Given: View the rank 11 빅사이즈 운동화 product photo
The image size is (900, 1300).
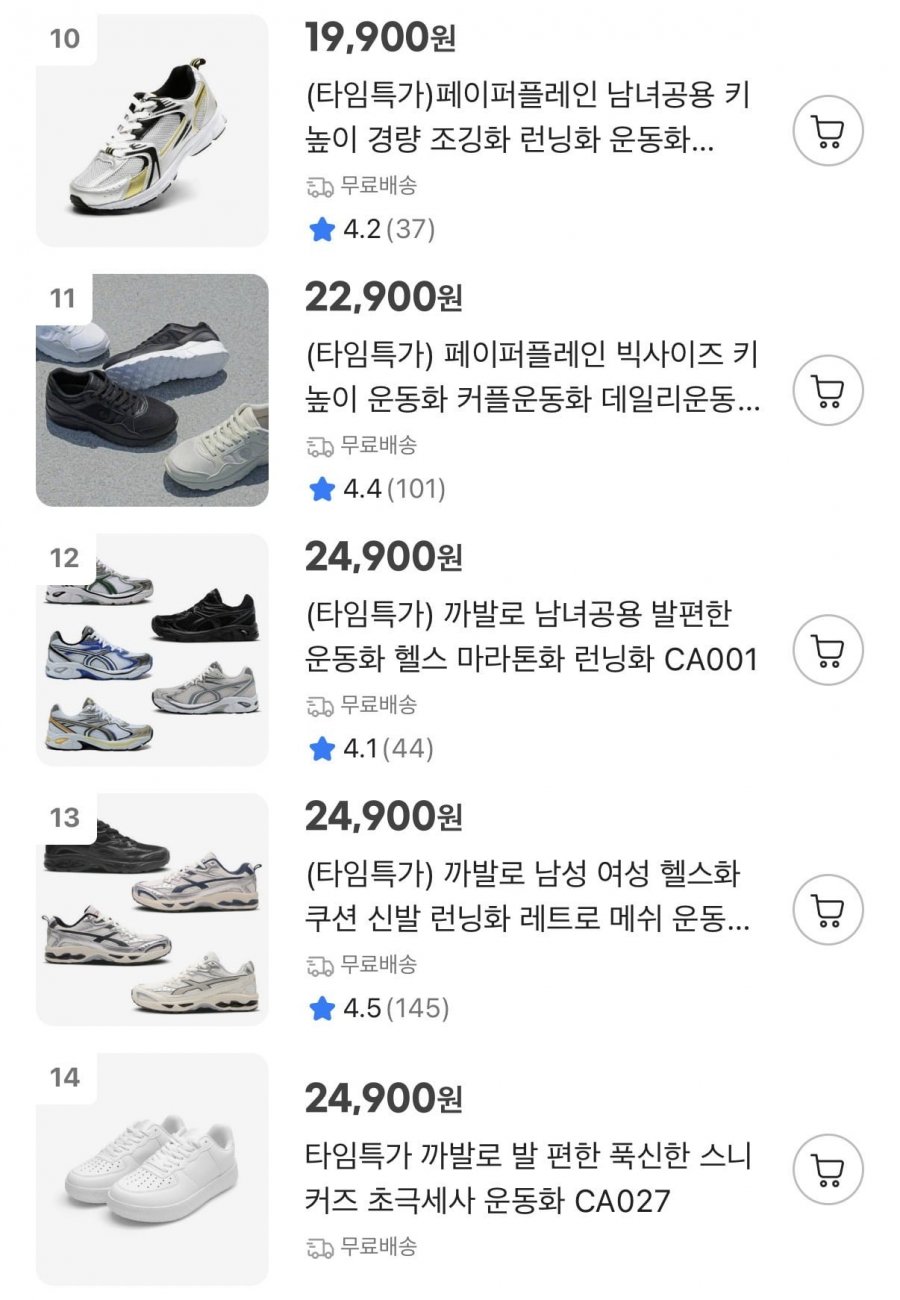Looking at the screenshot, I should (x=152, y=390).
